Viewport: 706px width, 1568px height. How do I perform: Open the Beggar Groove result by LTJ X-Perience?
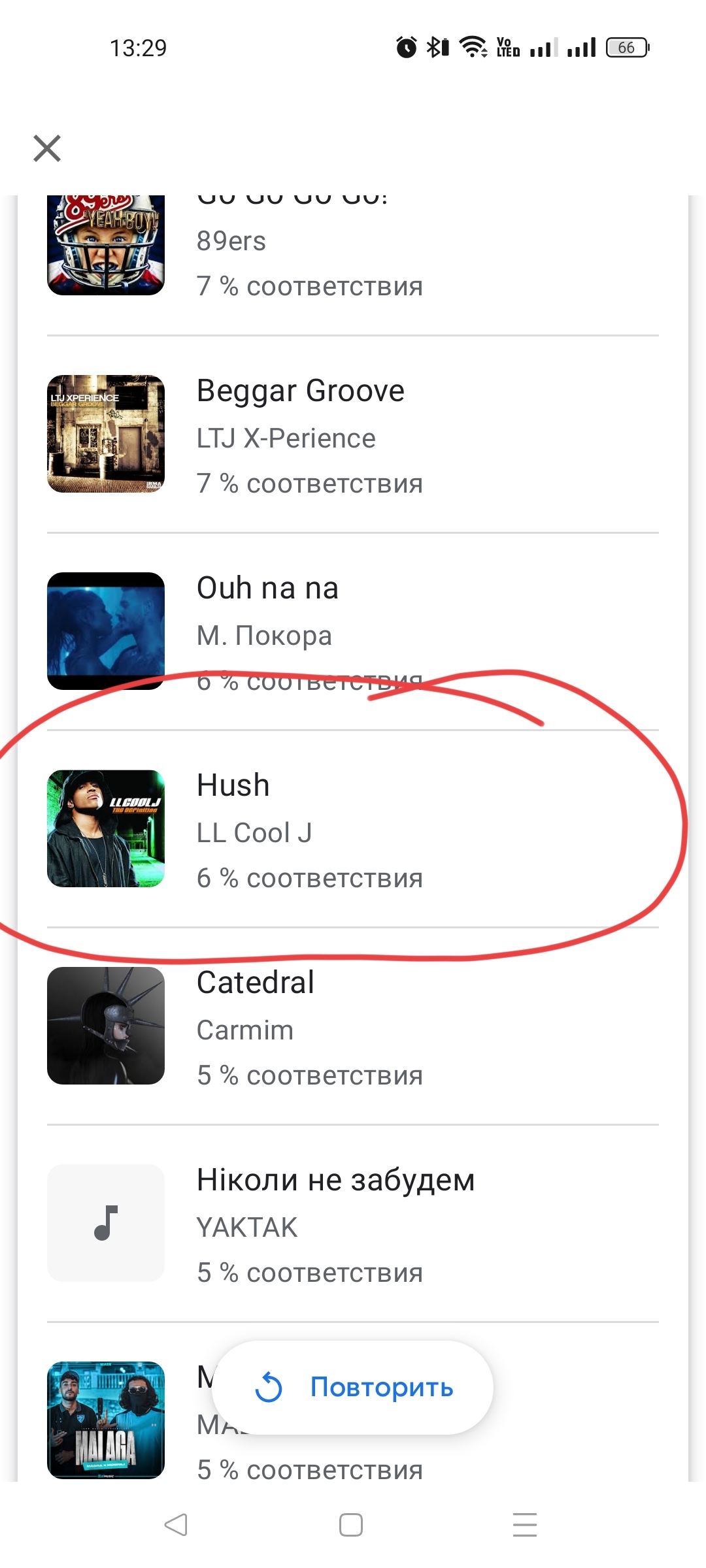[352, 434]
